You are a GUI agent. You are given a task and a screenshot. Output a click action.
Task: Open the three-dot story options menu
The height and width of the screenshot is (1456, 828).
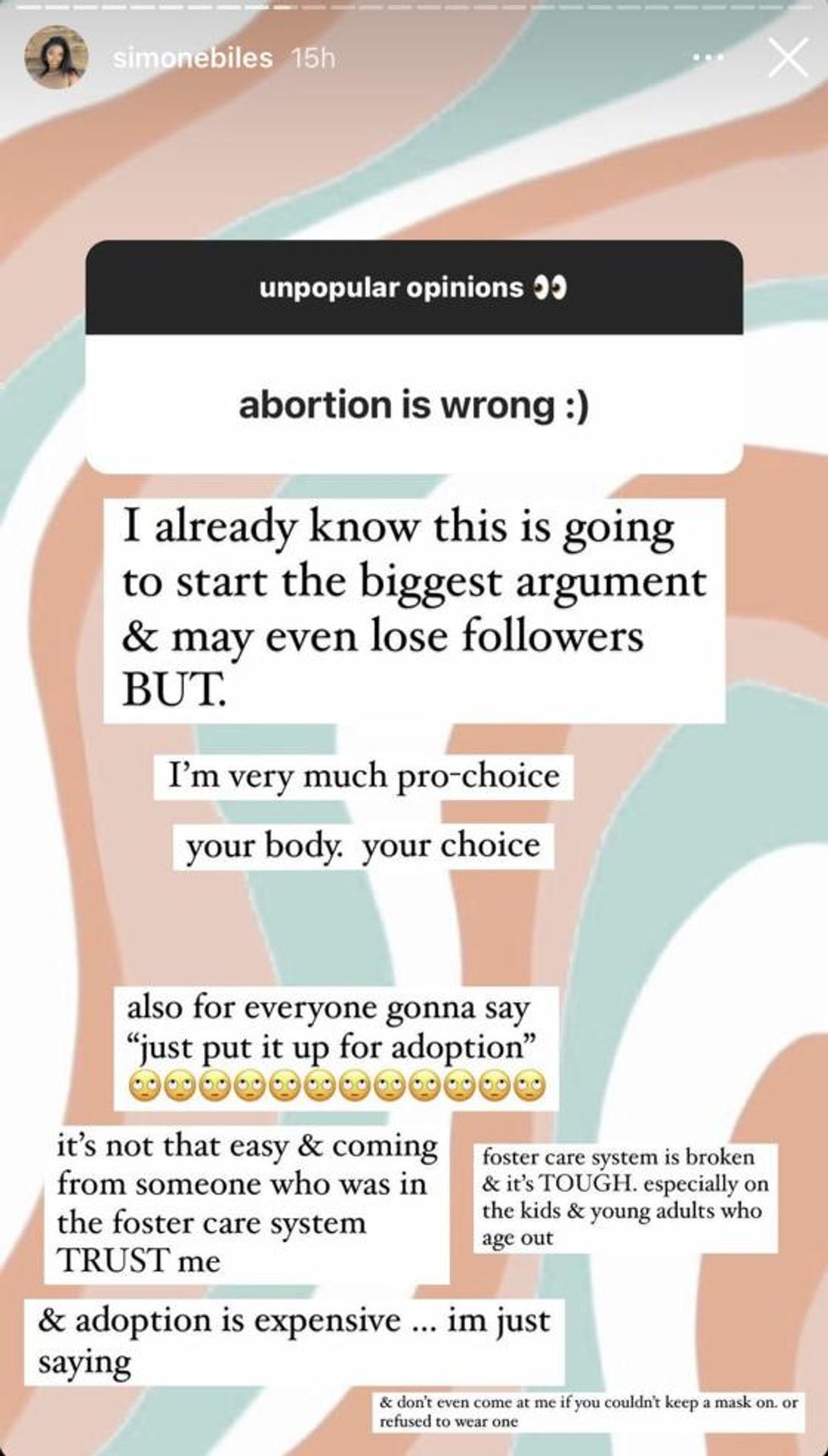coord(708,58)
